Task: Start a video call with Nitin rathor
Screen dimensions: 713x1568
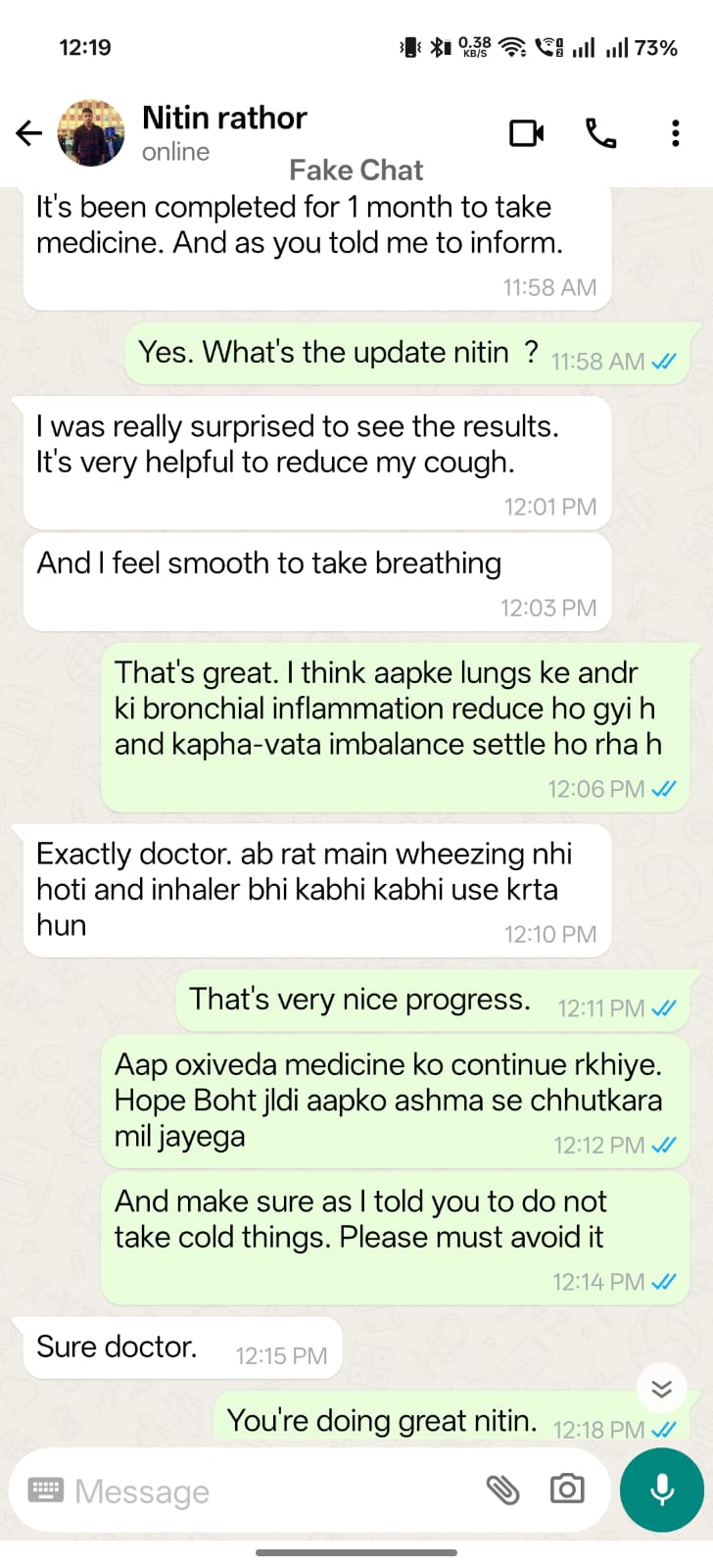Action: 526,133
